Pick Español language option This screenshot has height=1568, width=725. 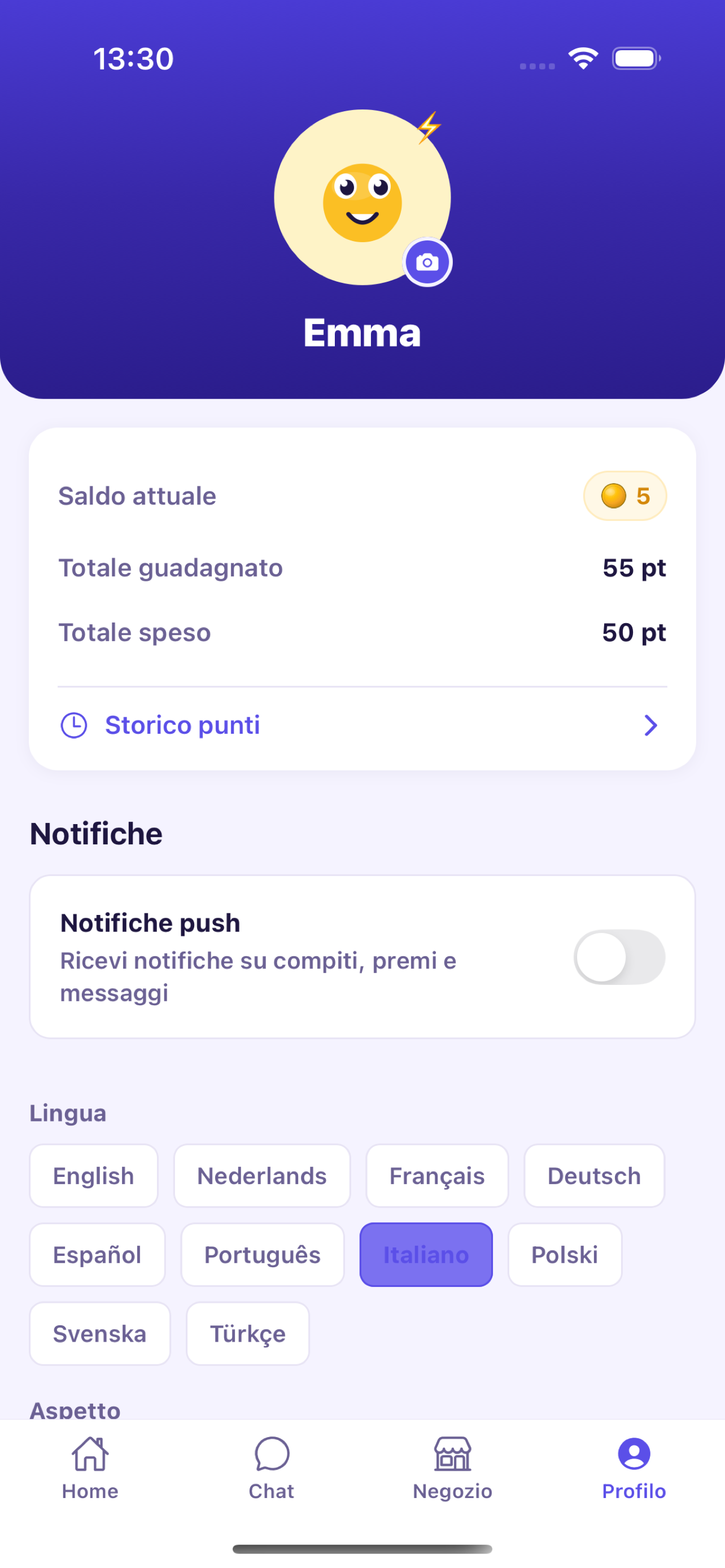click(x=97, y=1255)
